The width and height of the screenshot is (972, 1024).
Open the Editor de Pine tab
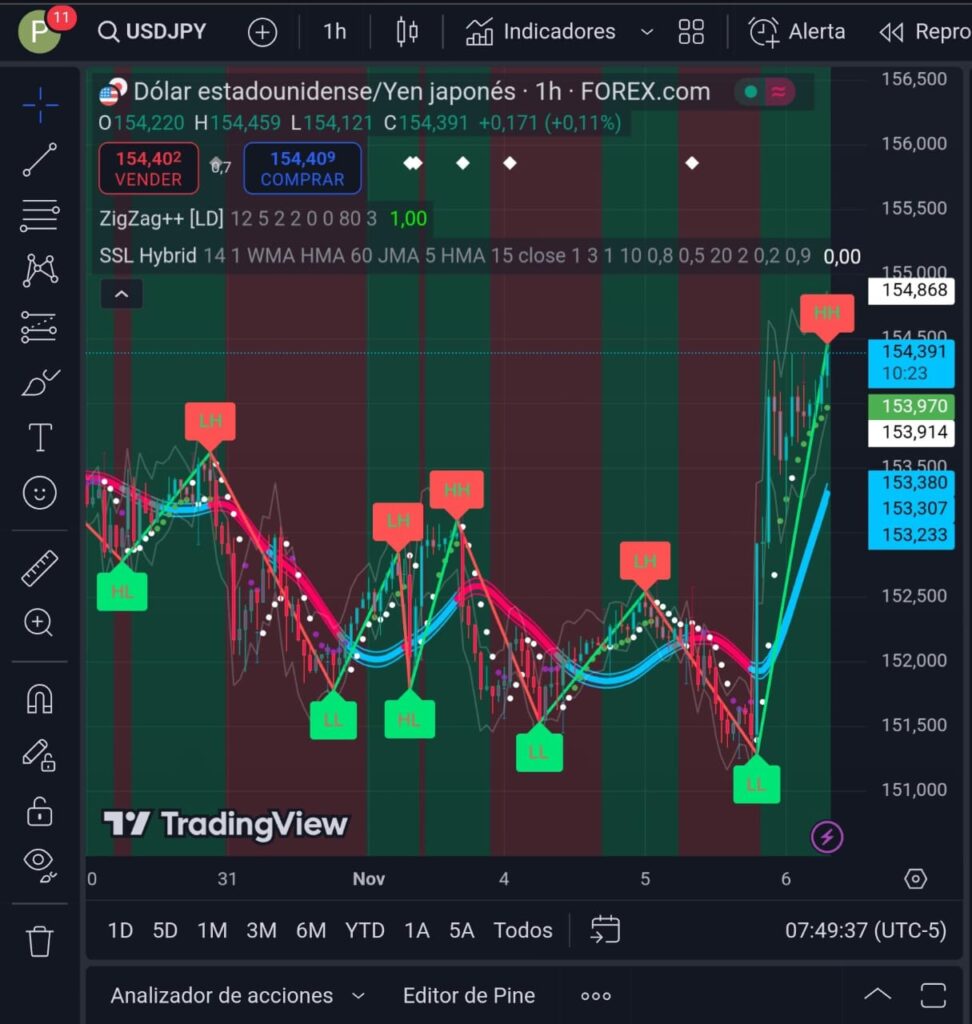pos(468,995)
